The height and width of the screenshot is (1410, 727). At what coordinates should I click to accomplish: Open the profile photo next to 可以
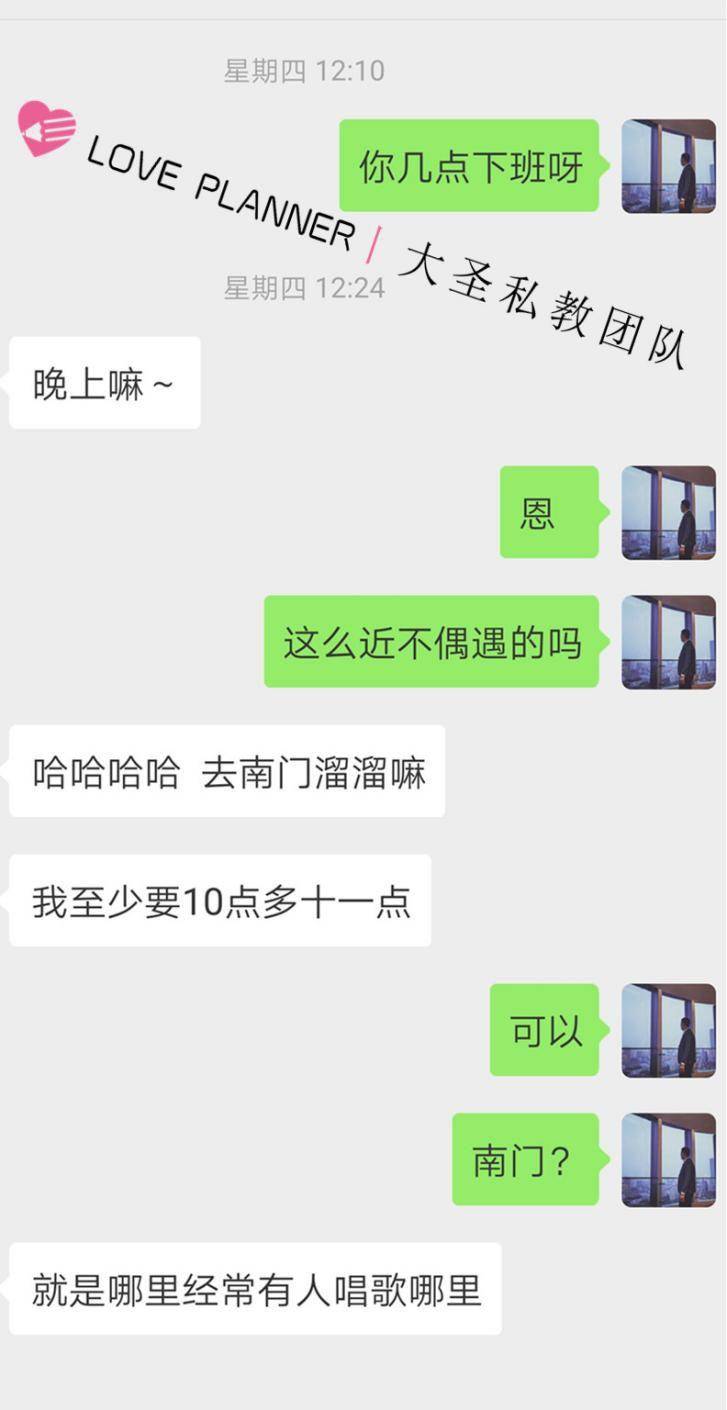coord(668,1030)
